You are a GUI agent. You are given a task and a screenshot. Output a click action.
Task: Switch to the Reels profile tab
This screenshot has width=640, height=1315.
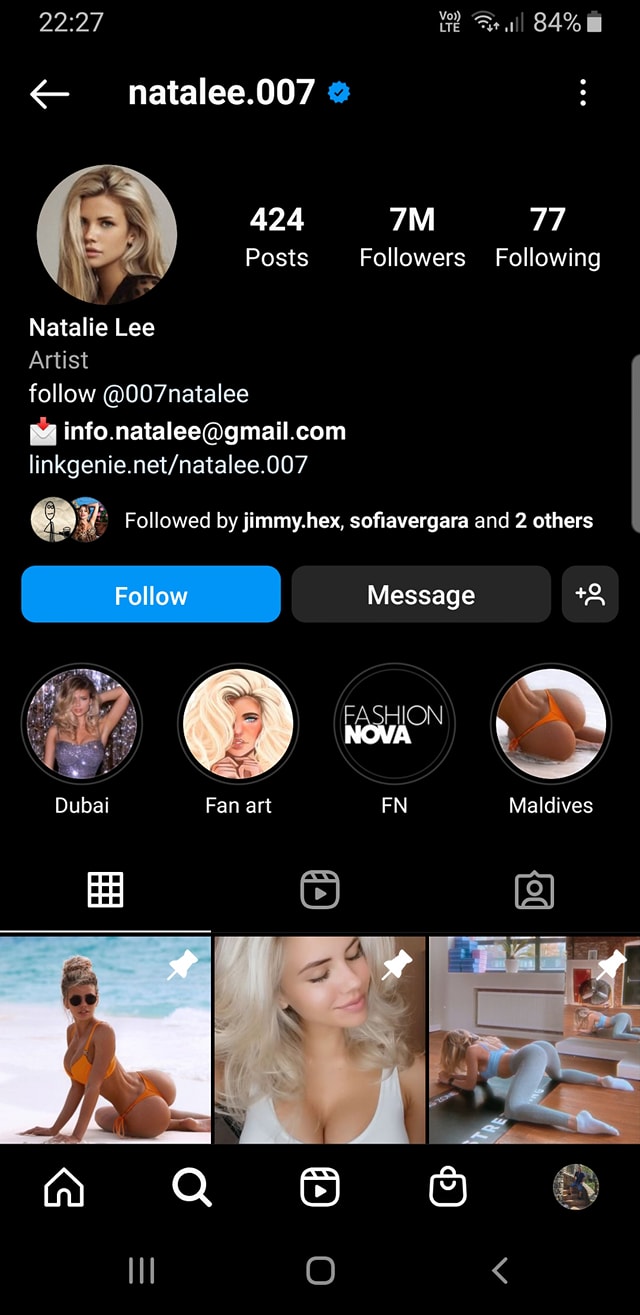point(320,889)
